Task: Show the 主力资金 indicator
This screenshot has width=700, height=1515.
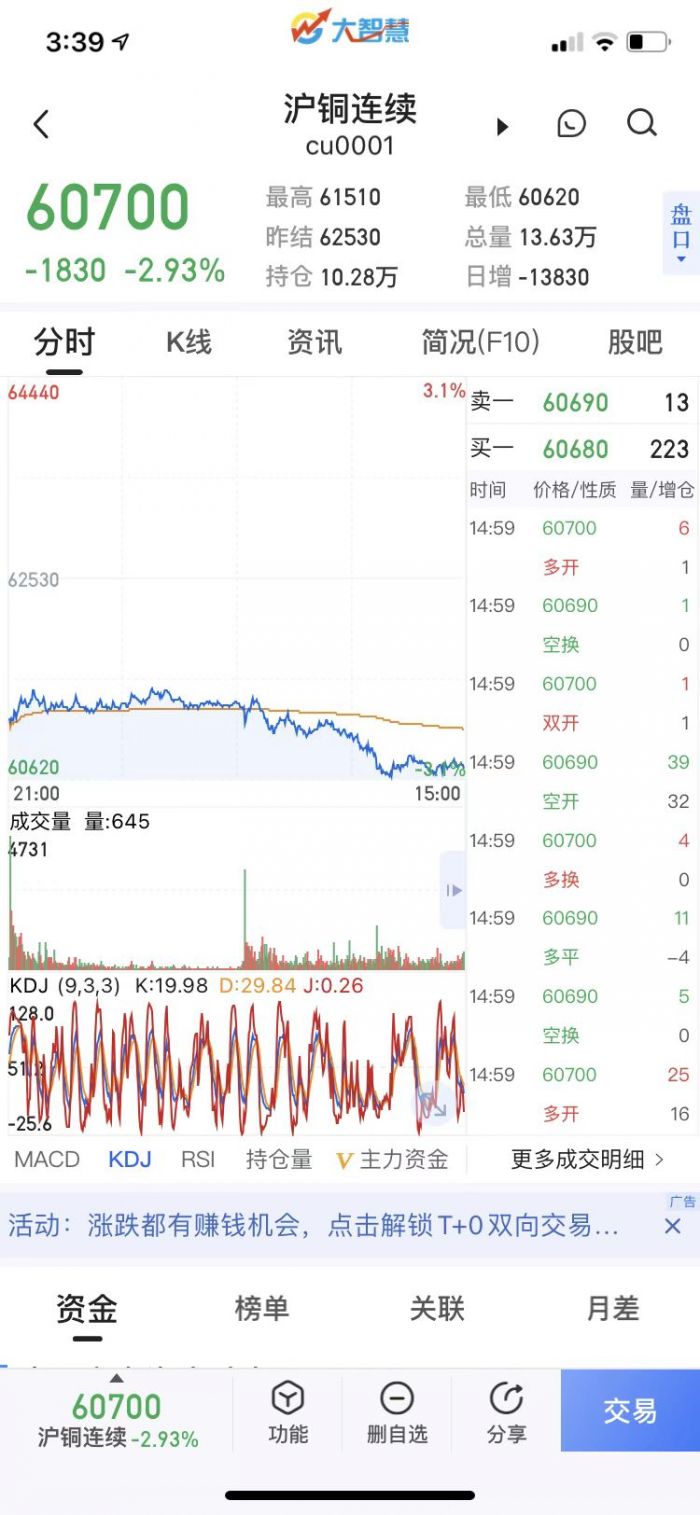Action: coord(392,1159)
